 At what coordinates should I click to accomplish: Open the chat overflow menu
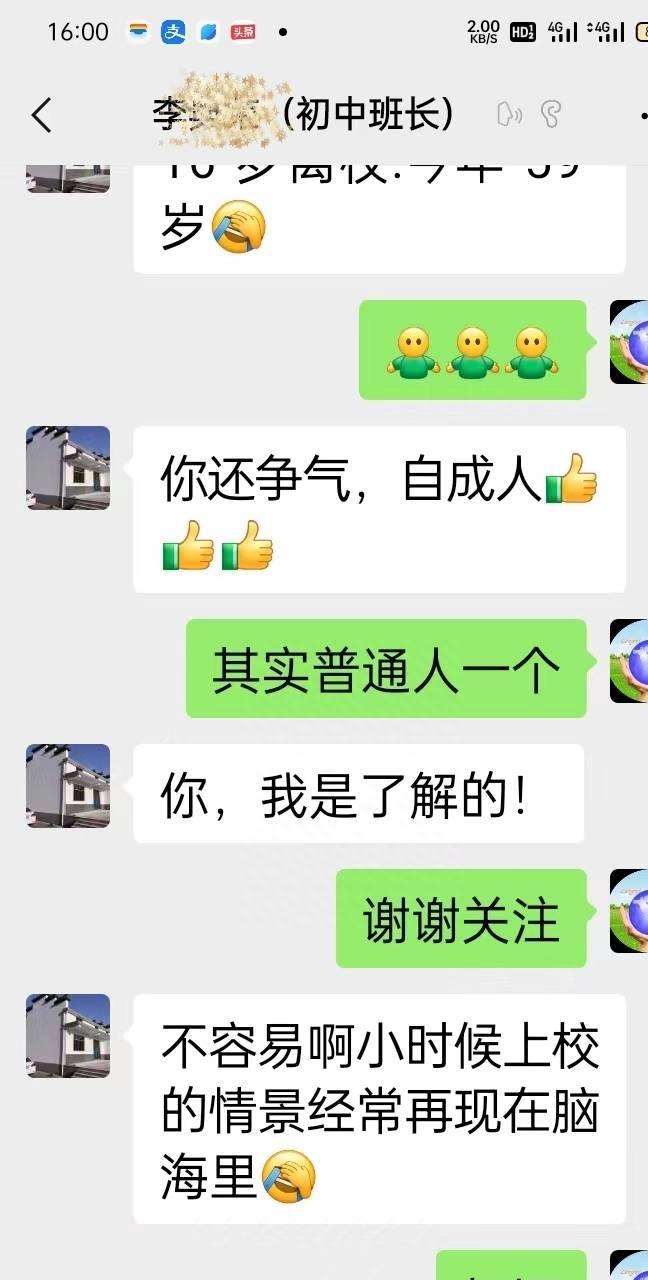[642, 116]
